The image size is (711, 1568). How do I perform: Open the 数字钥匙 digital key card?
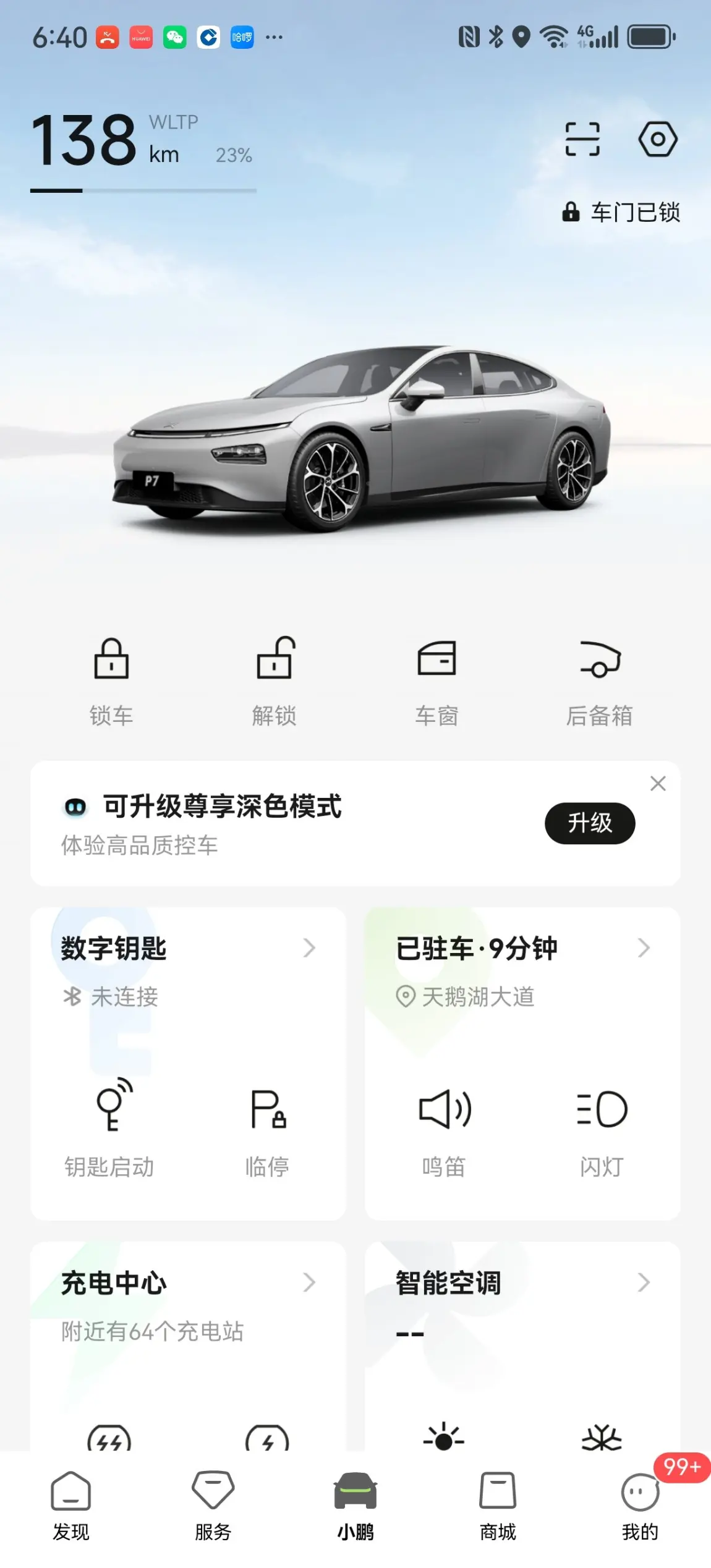(185, 949)
